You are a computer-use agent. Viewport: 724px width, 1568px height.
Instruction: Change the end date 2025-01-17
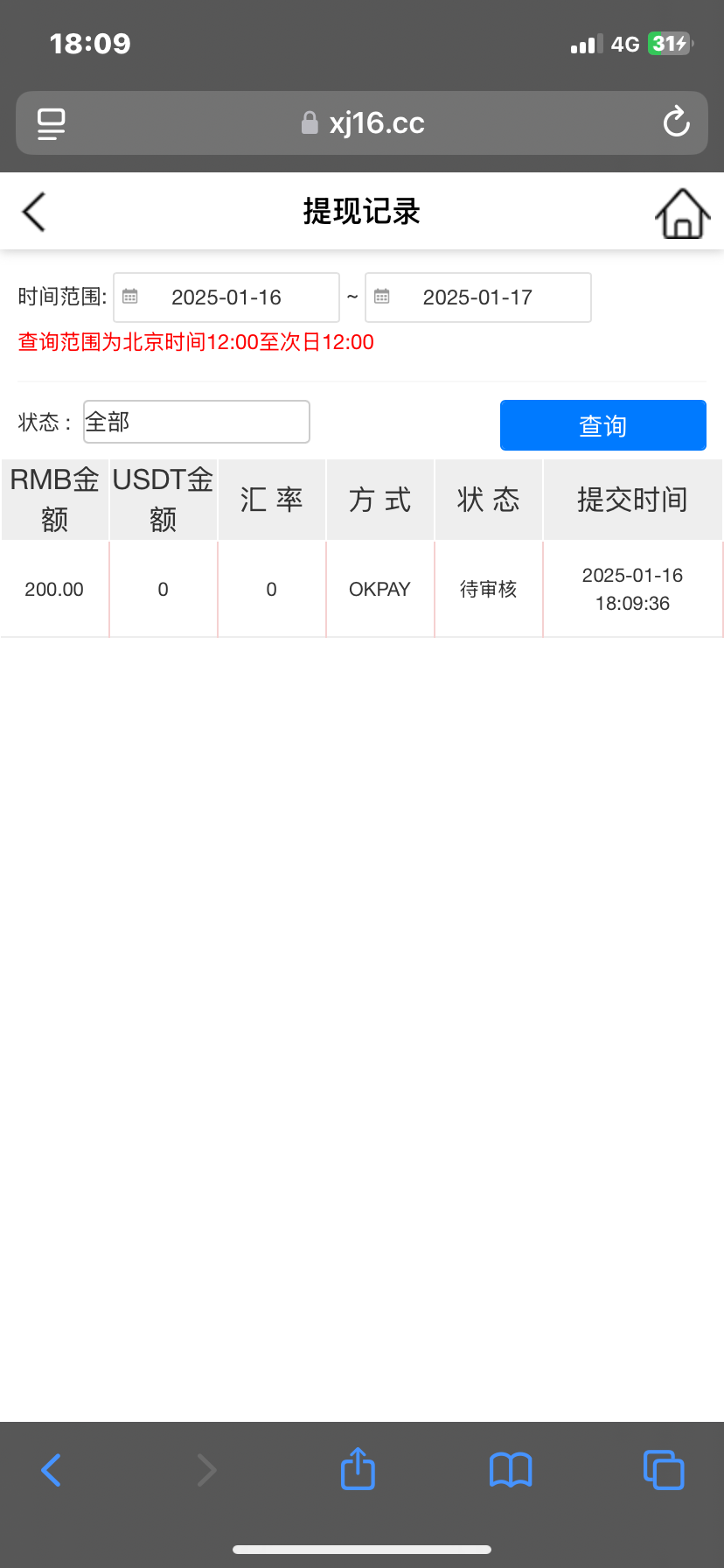coord(478,297)
